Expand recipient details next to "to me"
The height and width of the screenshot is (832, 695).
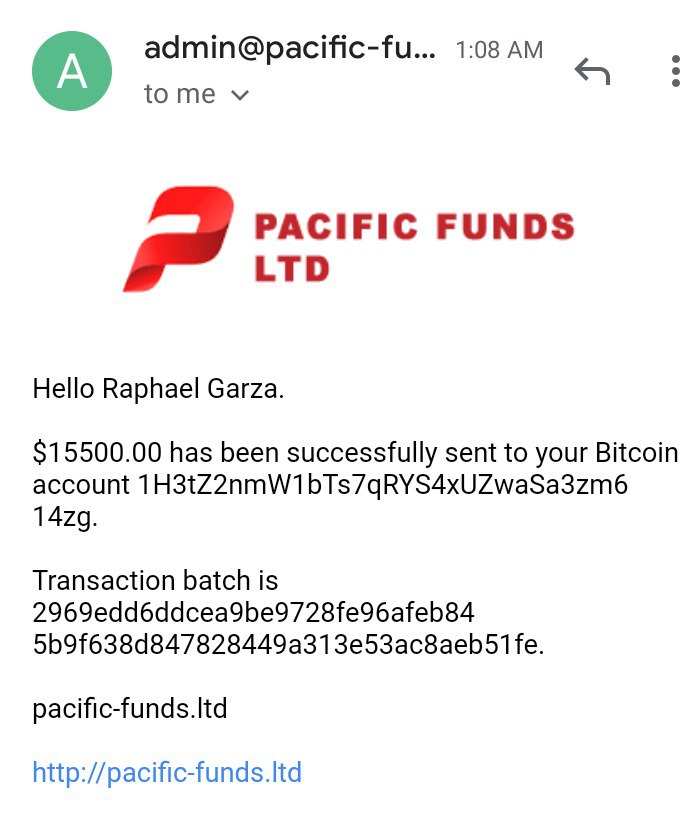click(239, 96)
